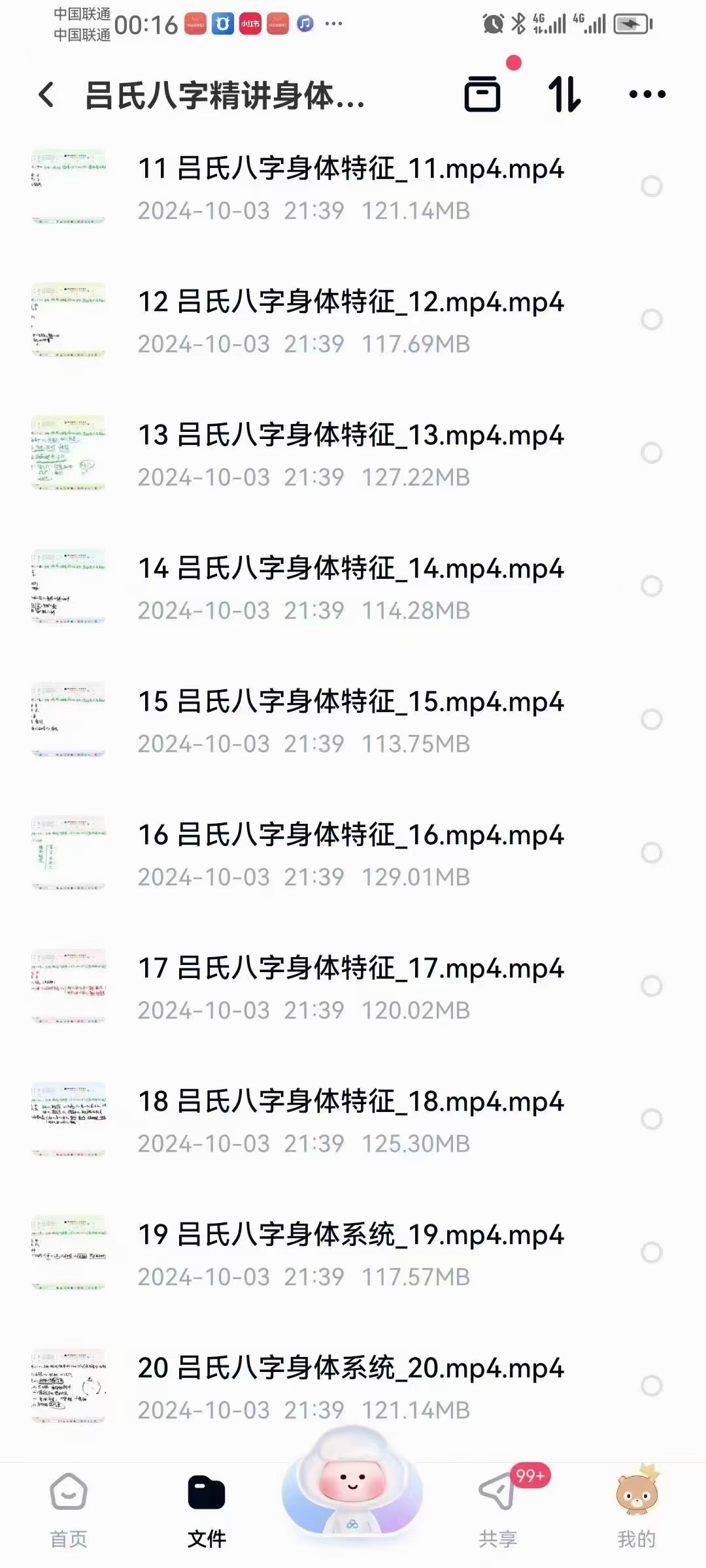Choose file 18 via its selection circle
Image resolution: width=706 pixels, height=1568 pixels.
point(652,1119)
